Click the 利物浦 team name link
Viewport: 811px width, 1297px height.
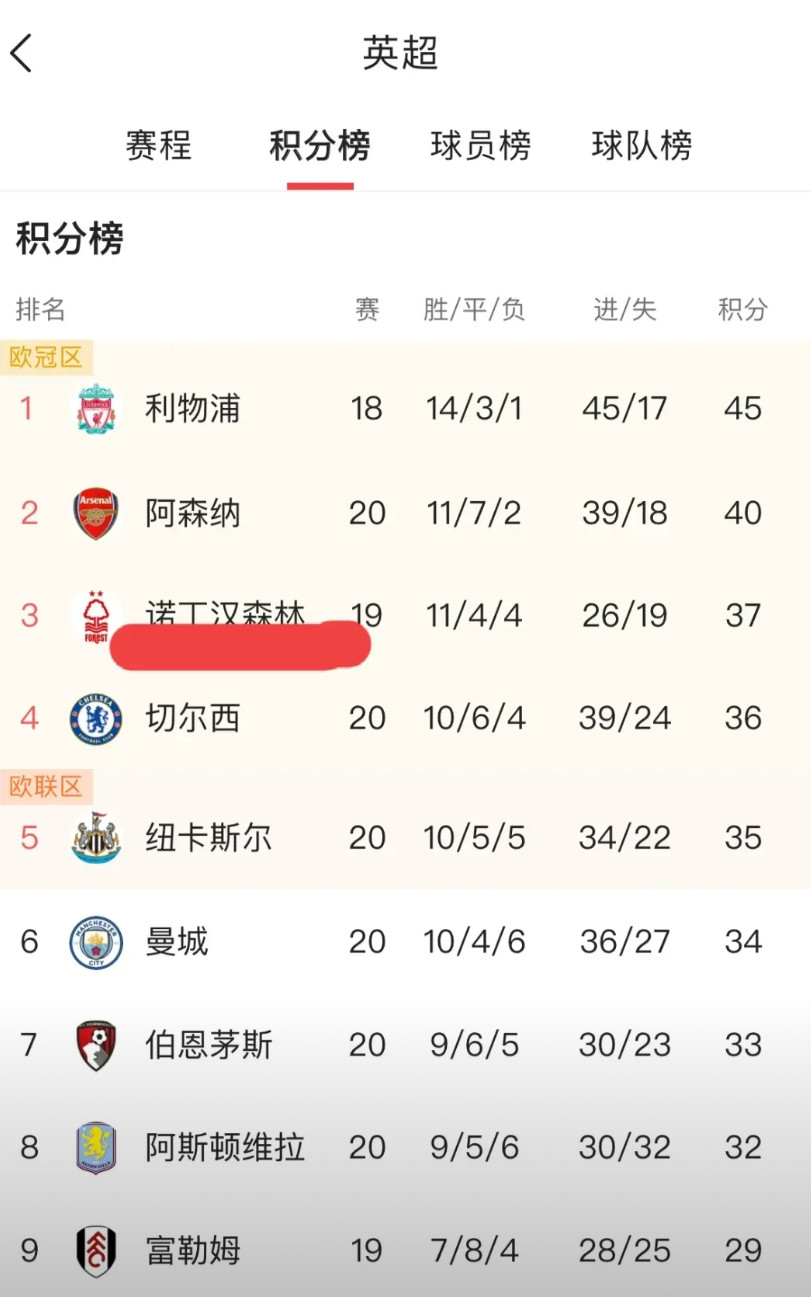tap(193, 408)
